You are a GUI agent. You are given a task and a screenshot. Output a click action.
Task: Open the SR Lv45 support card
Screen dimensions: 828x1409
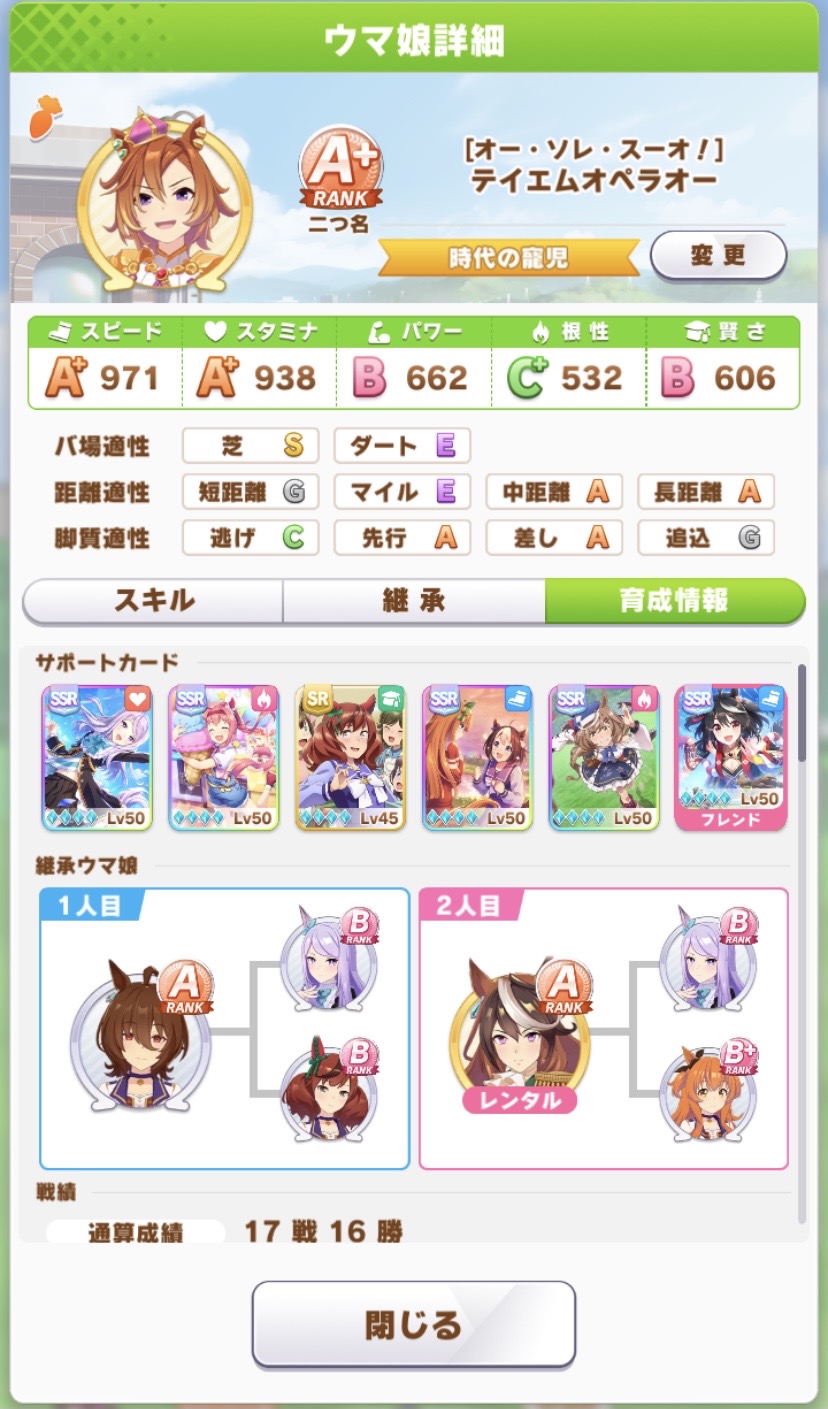pyautogui.click(x=351, y=757)
